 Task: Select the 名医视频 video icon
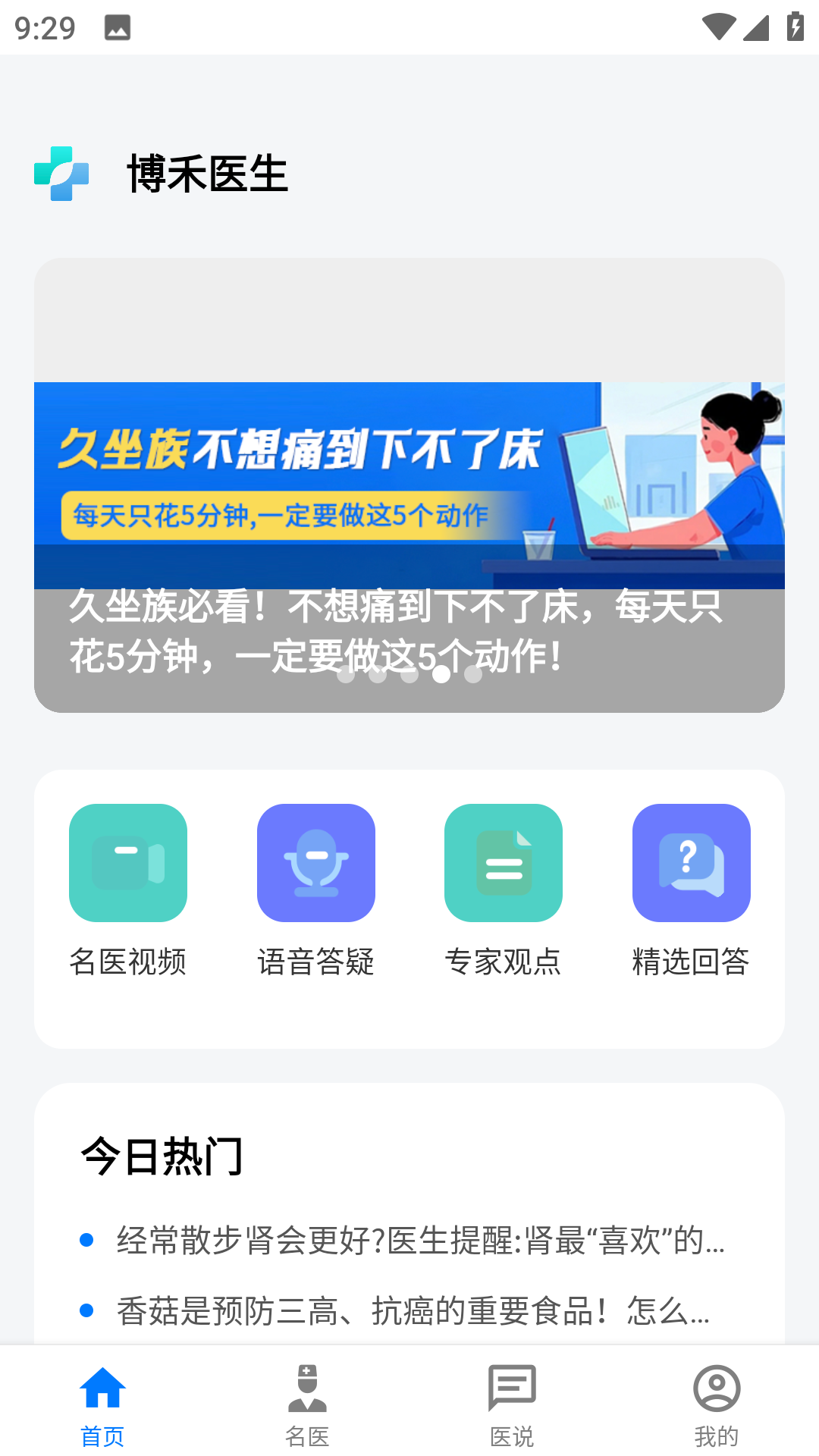pos(127,864)
